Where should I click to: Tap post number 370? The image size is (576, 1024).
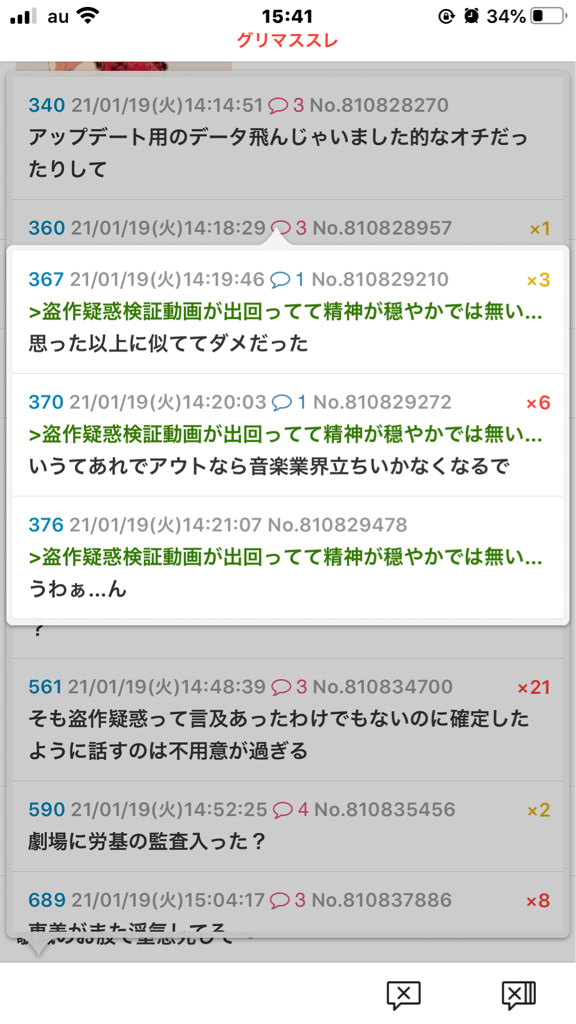(46, 402)
